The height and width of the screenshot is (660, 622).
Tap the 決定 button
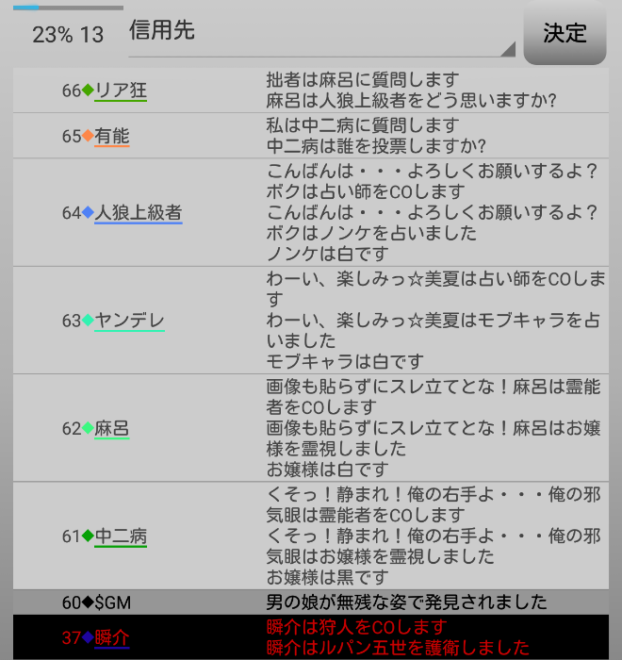pyautogui.click(x=564, y=33)
